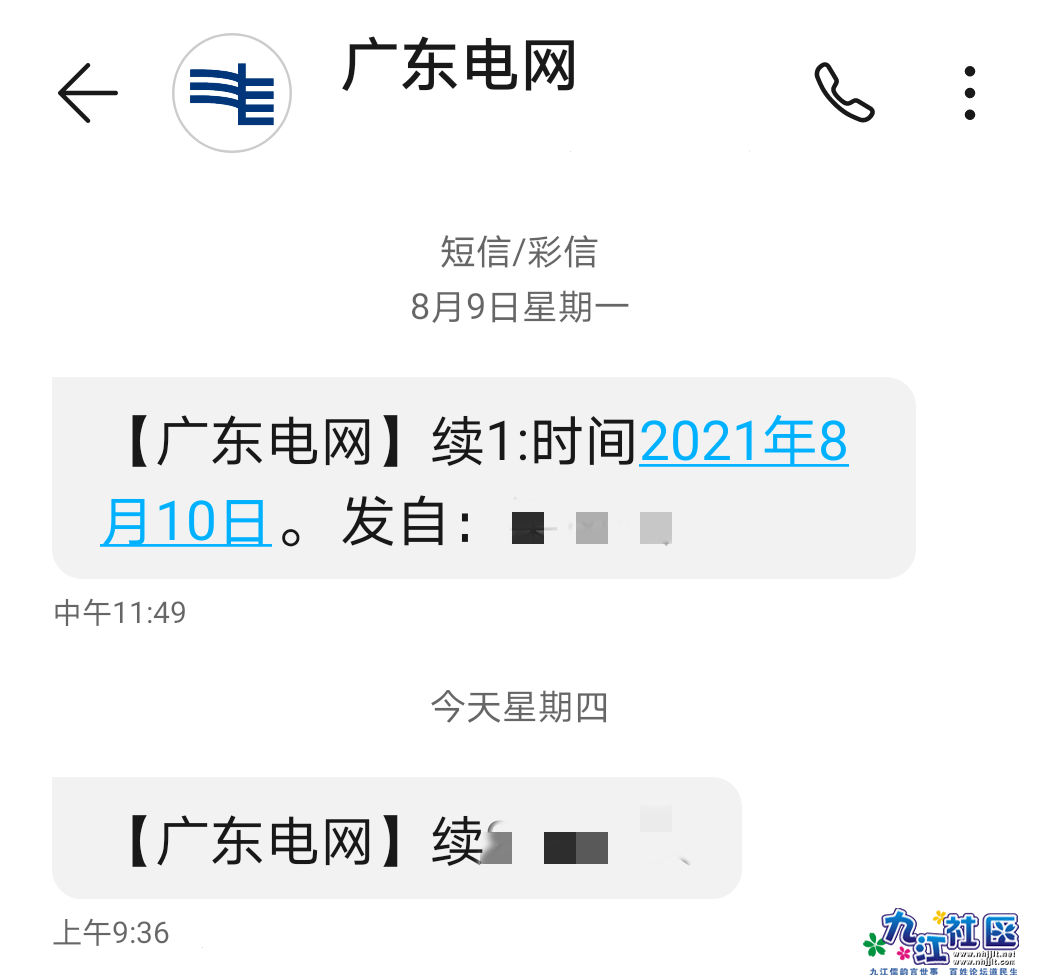1038x977 pixels.
Task: Open the three-dot overflow menu
Action: point(969,94)
